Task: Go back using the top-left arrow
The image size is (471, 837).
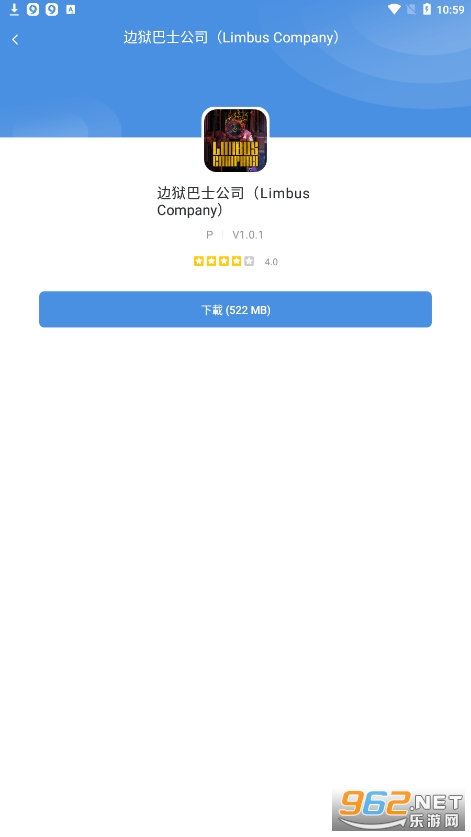Action: [x=15, y=39]
